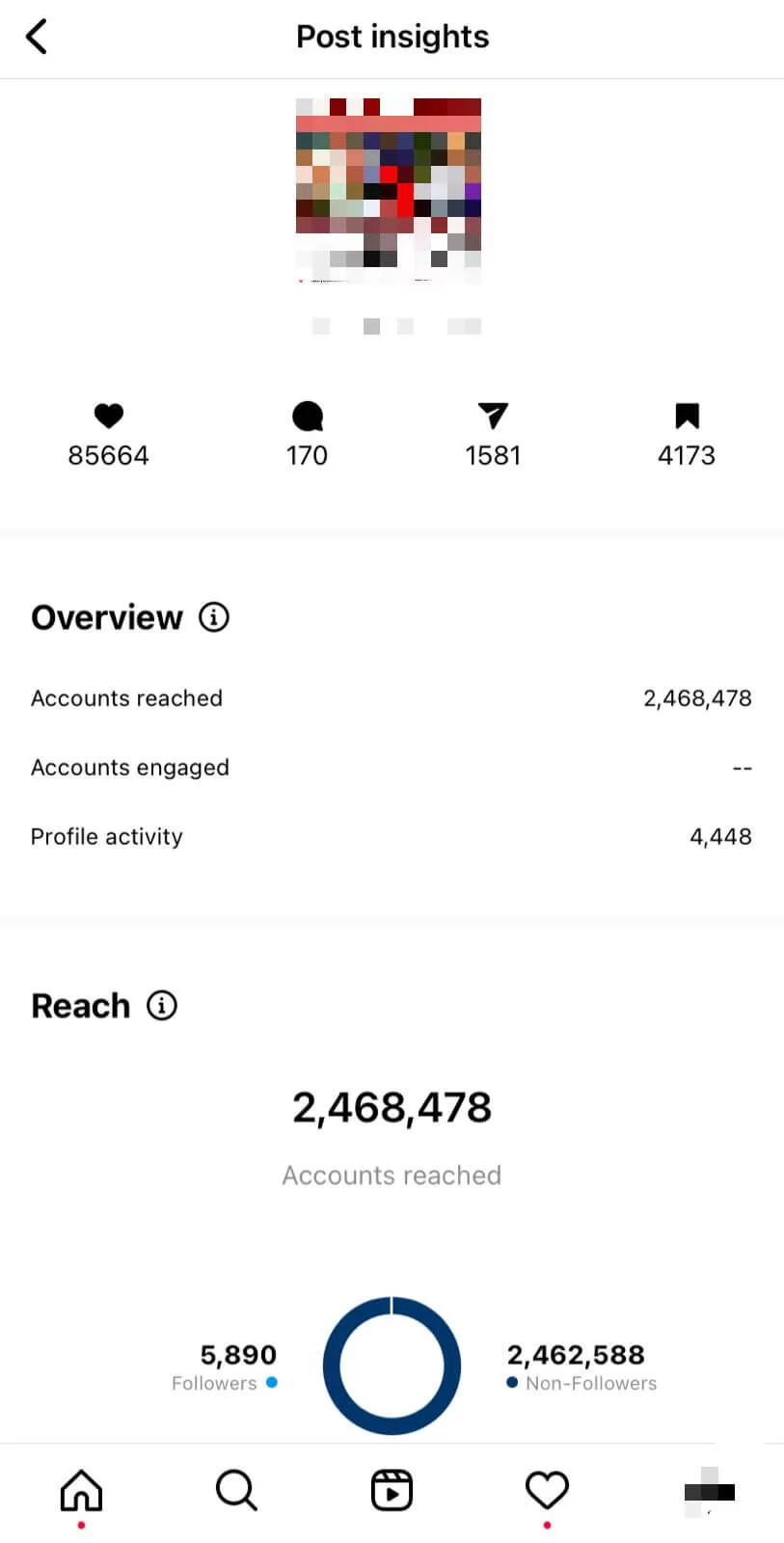This screenshot has width=784, height=1543.
Task: Open the info icon beside Reach
Action: coord(162,1006)
